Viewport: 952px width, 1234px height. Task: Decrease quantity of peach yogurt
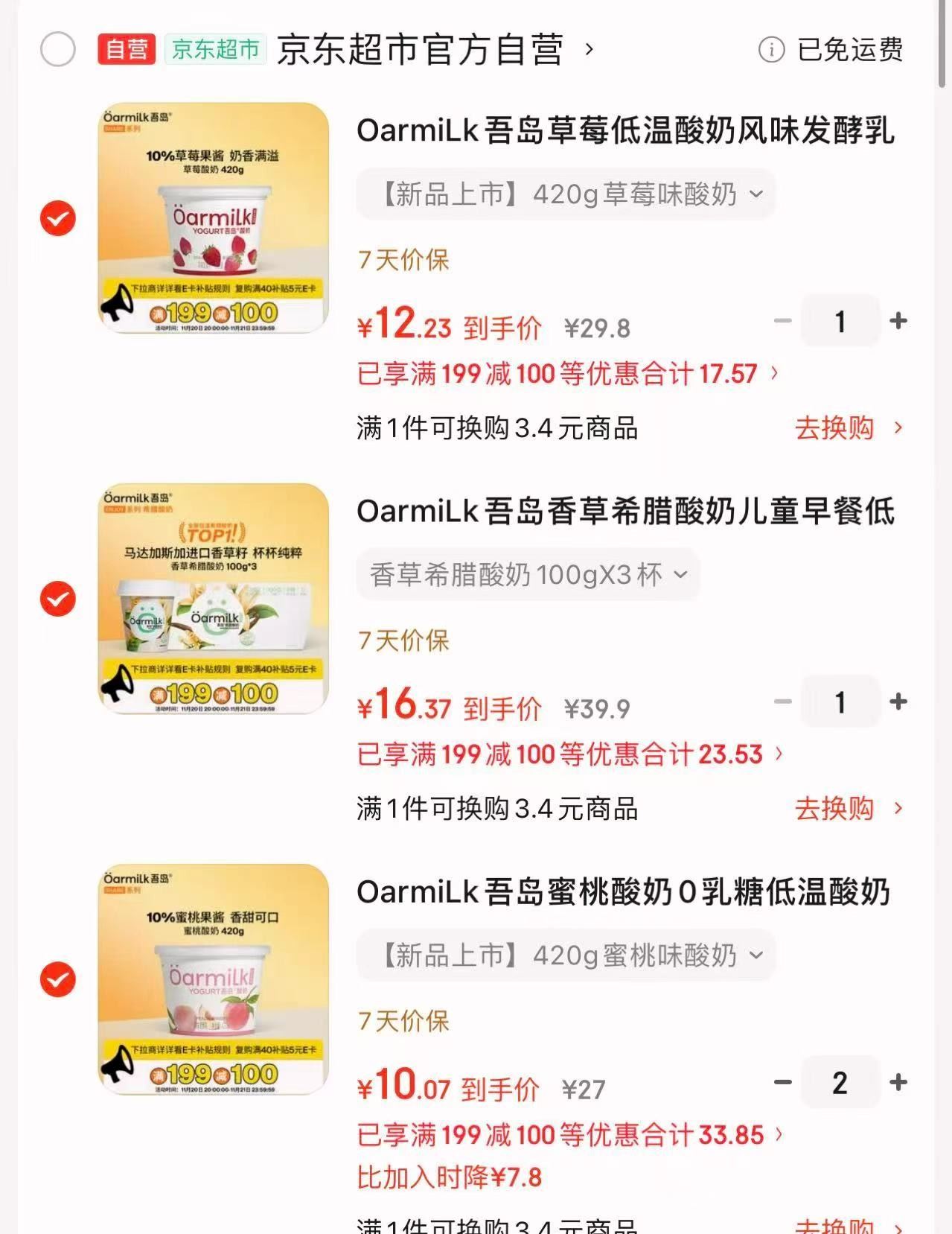pos(782,1082)
